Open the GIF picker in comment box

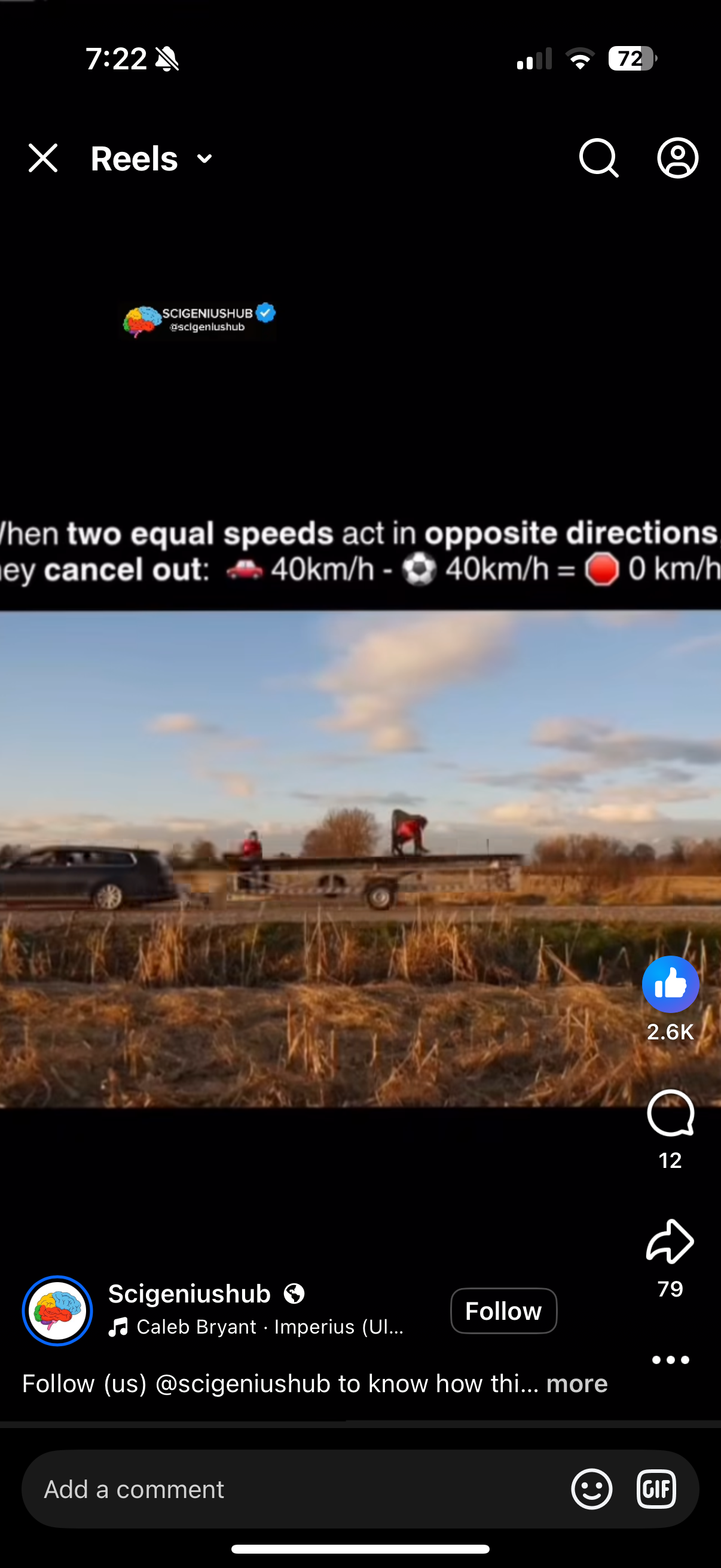pyautogui.click(x=656, y=1489)
